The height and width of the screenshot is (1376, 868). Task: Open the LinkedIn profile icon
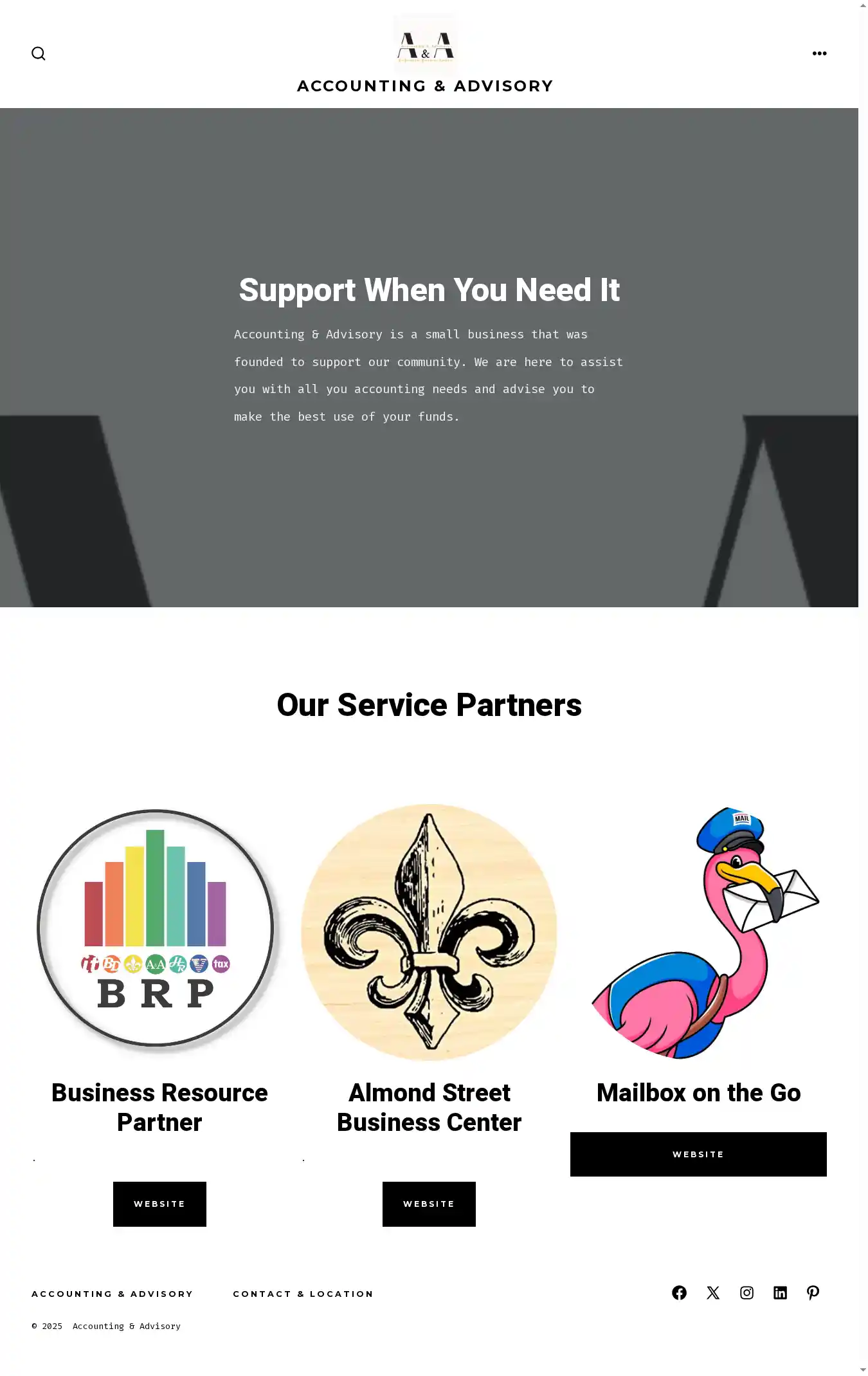(780, 1293)
